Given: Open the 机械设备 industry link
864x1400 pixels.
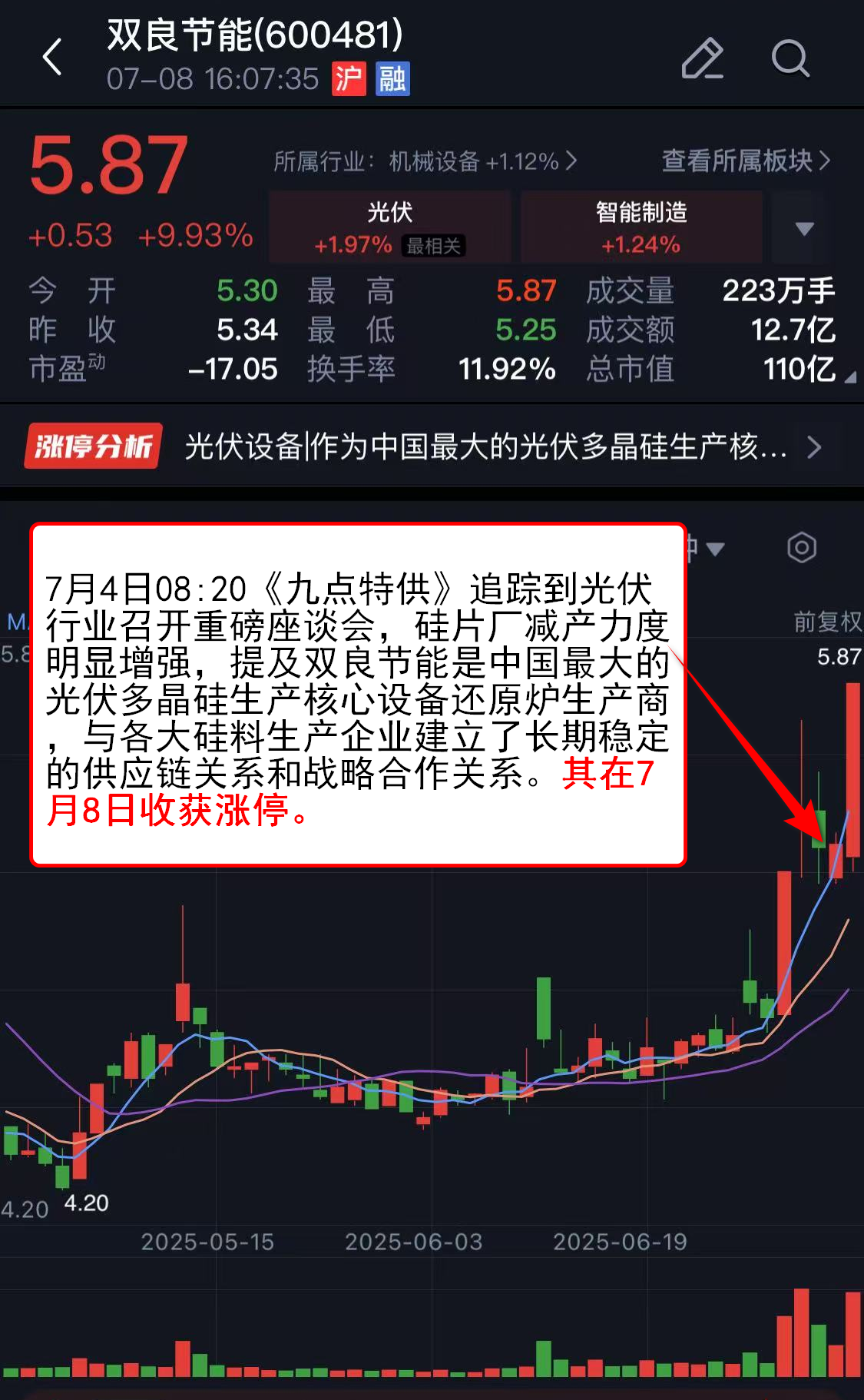Looking at the screenshot, I should coord(425,161).
